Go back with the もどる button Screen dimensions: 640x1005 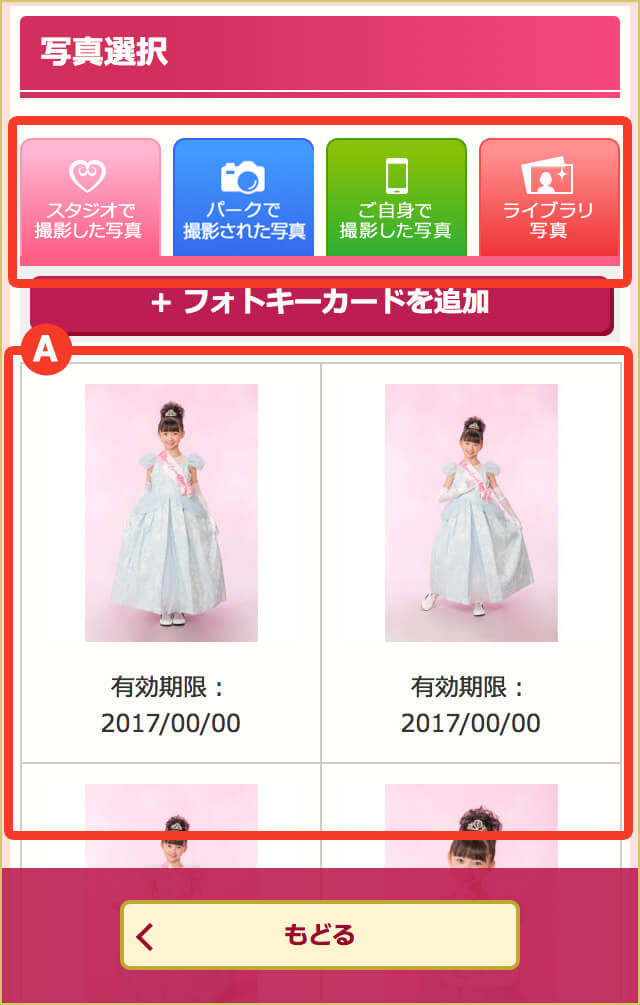tap(320, 935)
